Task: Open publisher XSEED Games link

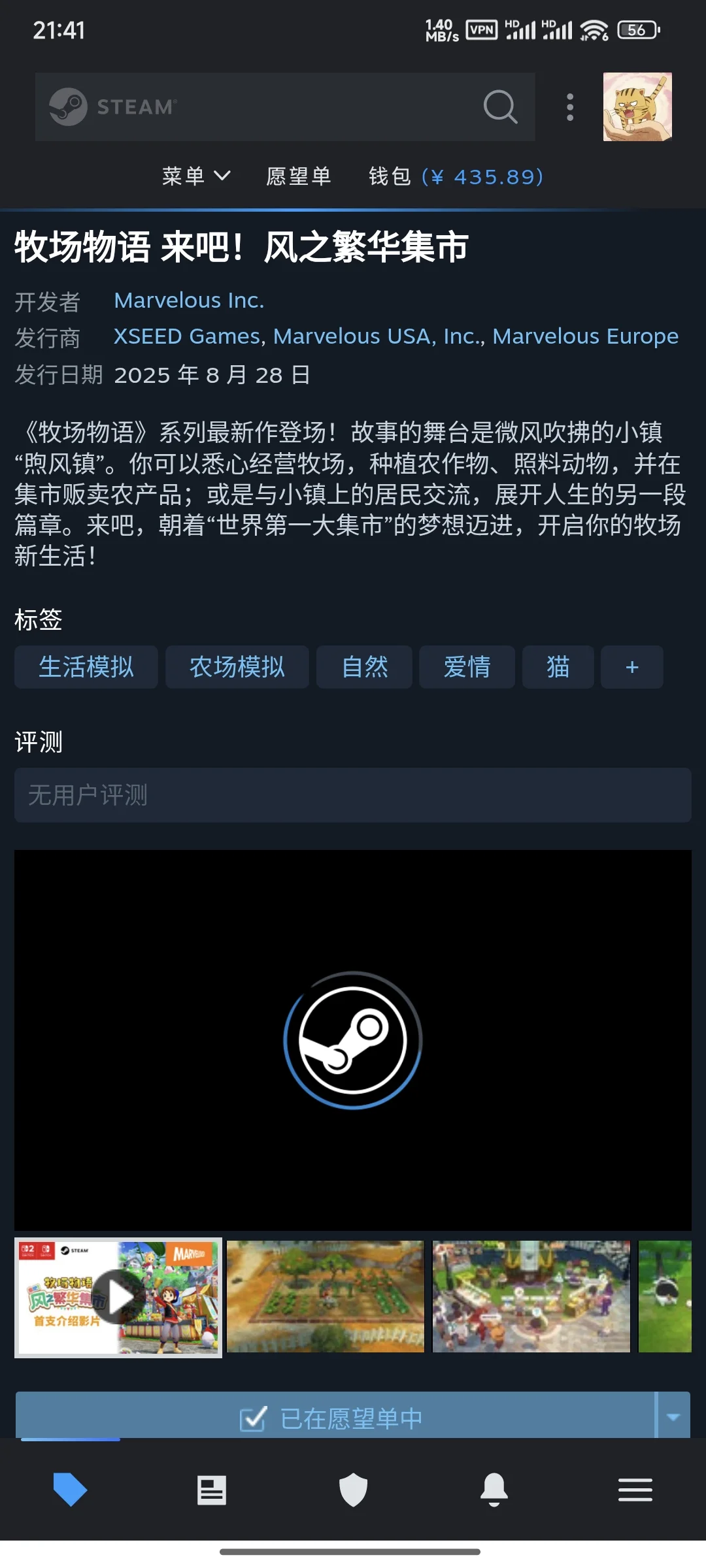Action: pyautogui.click(x=187, y=336)
